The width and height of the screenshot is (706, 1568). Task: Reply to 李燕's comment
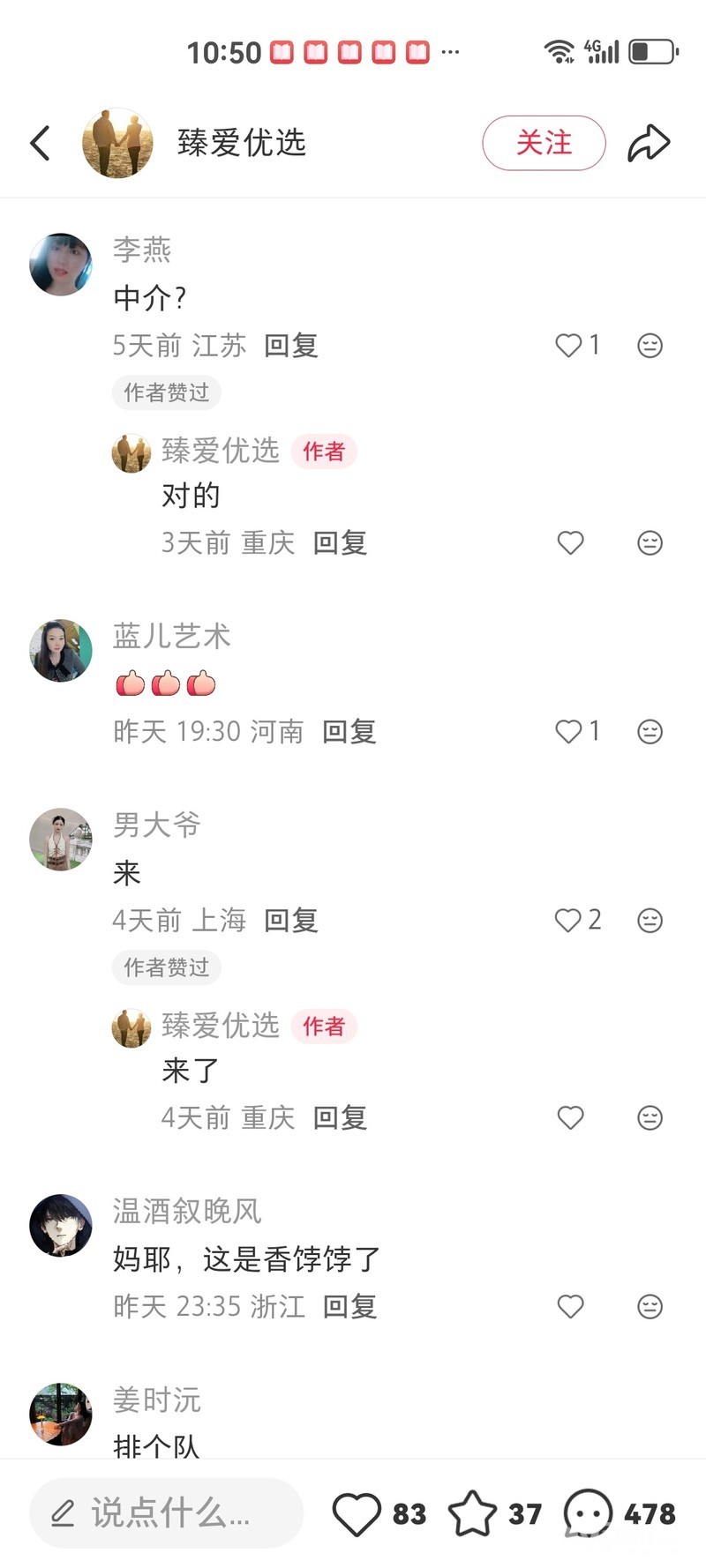pyautogui.click(x=290, y=346)
